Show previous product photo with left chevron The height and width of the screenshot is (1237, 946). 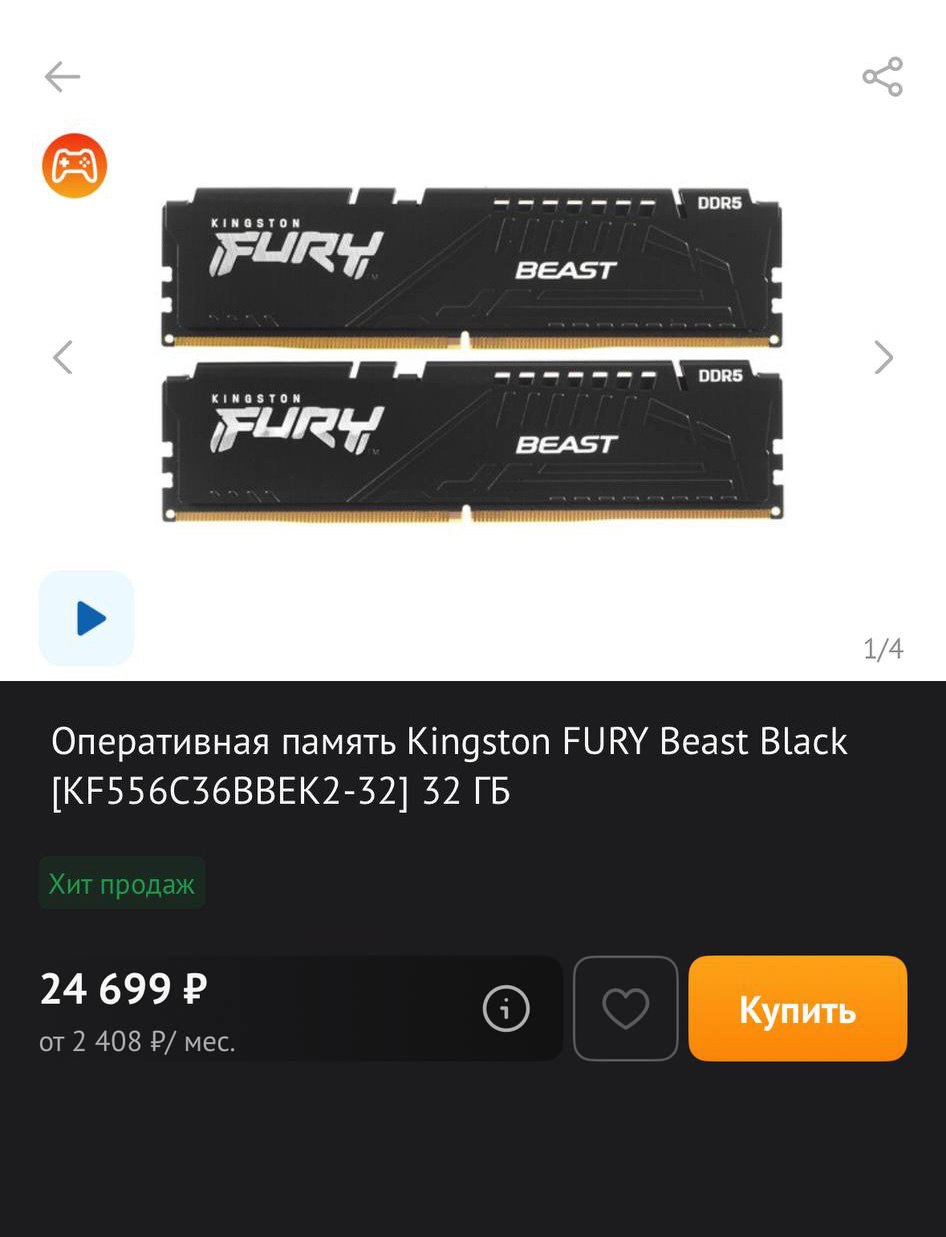(62, 357)
